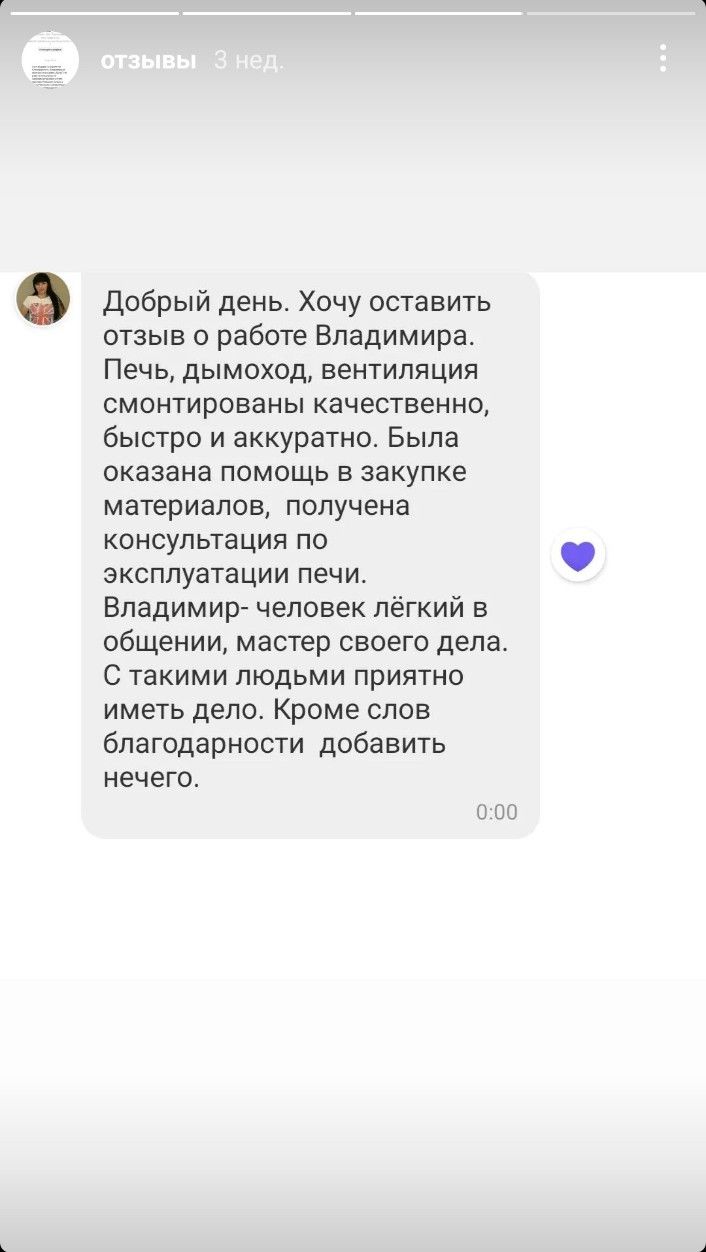Tap the отзывы highlight title
This screenshot has width=706, height=1252.
tap(148, 61)
